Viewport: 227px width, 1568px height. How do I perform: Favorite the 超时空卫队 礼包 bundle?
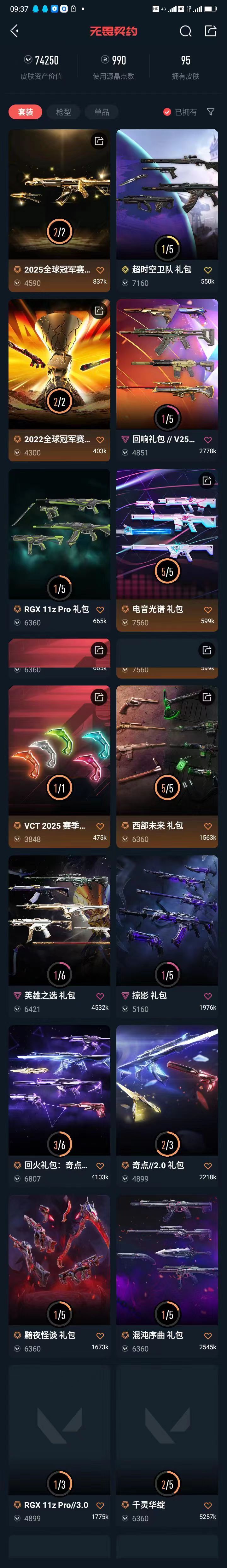coord(208,270)
